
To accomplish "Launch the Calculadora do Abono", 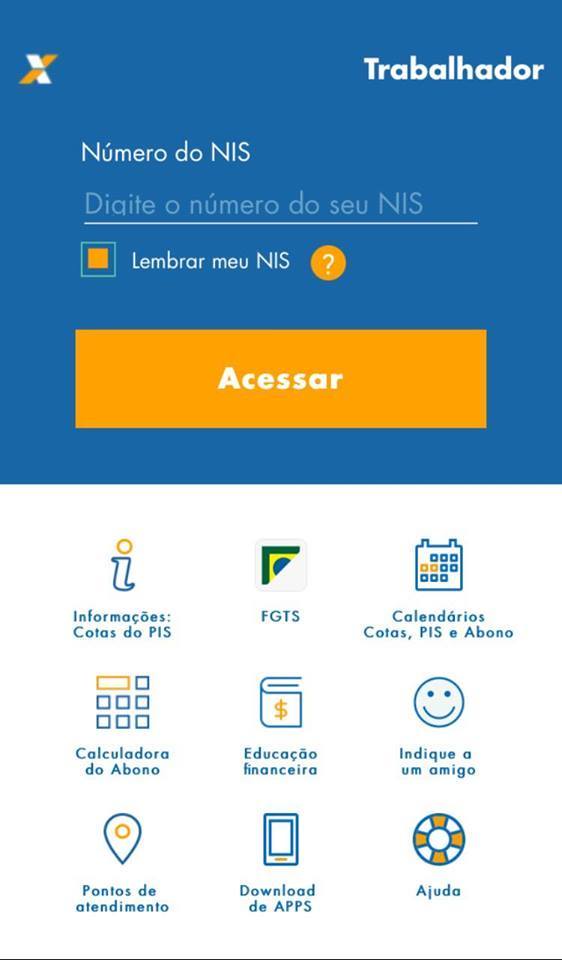I will tap(122, 726).
